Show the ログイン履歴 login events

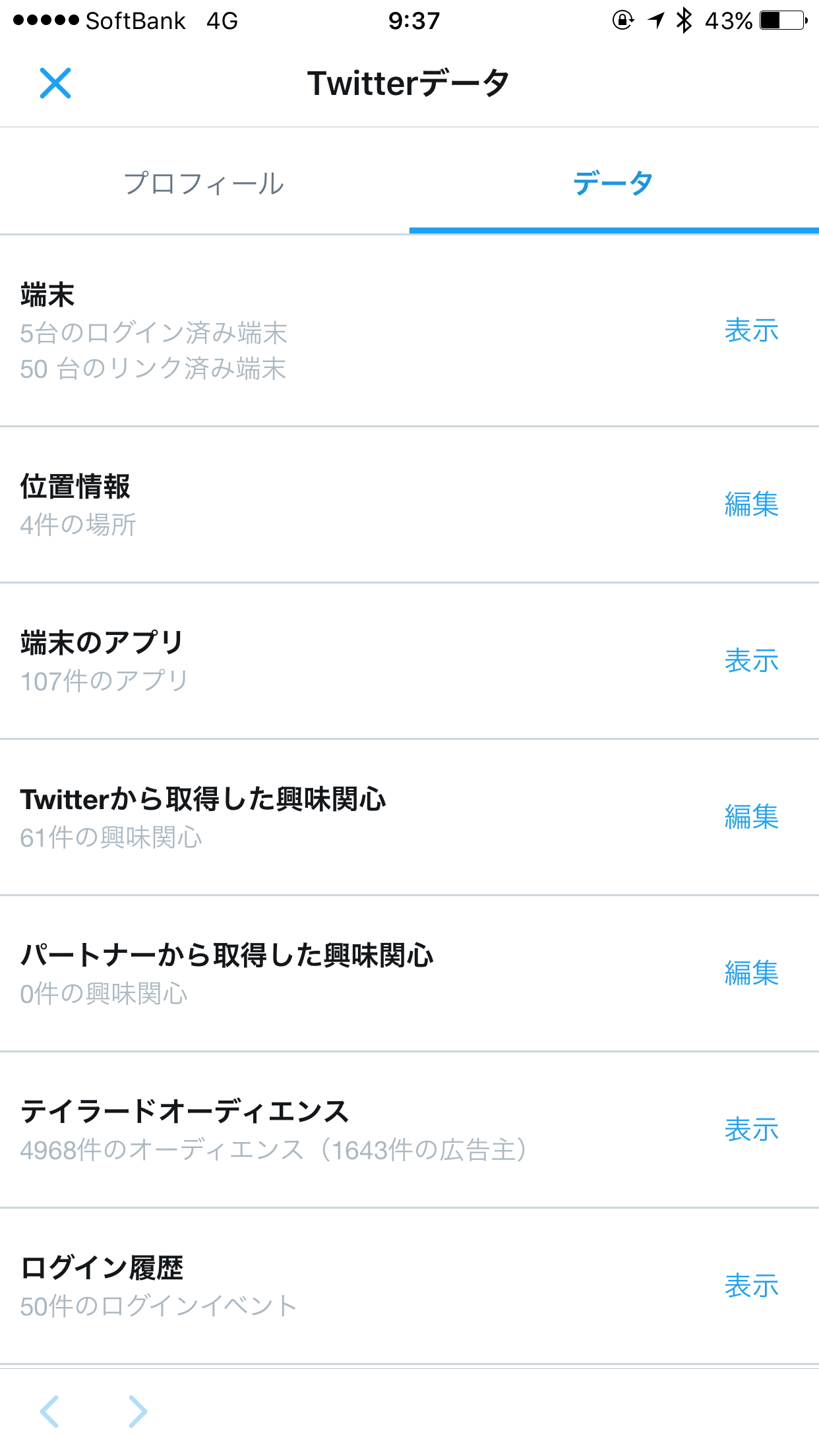751,1284
